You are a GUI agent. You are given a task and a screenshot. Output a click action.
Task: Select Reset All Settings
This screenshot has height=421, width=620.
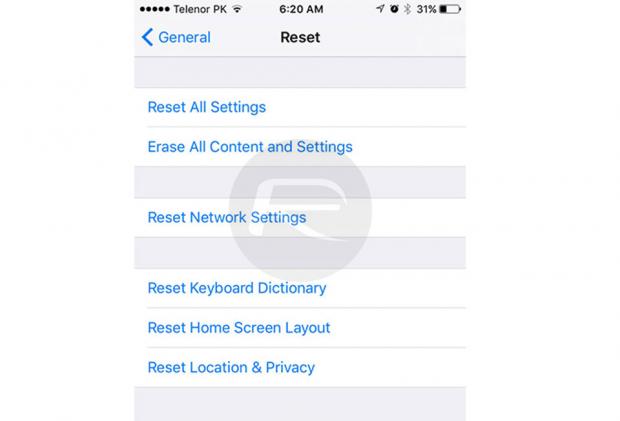click(207, 107)
